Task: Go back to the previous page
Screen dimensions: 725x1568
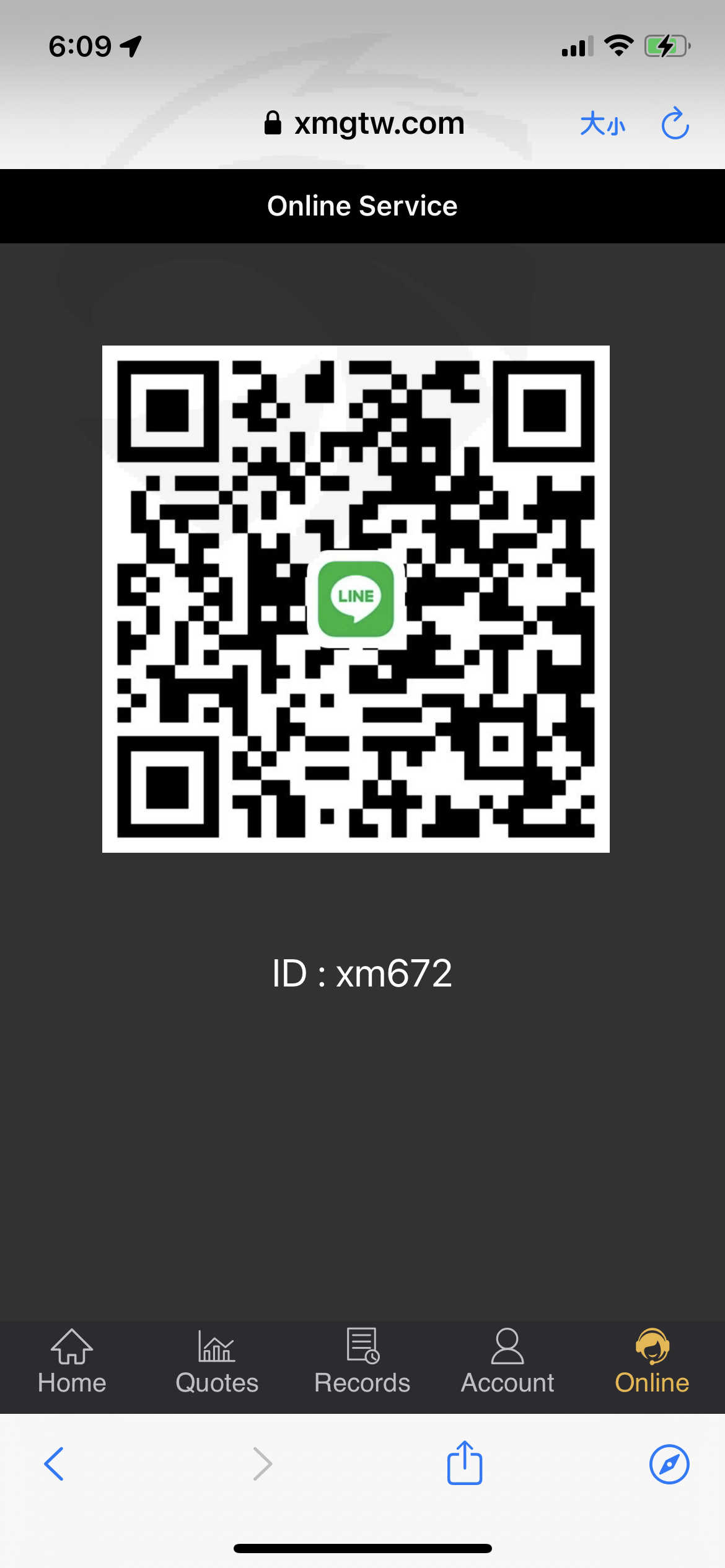Action: coord(54,1464)
